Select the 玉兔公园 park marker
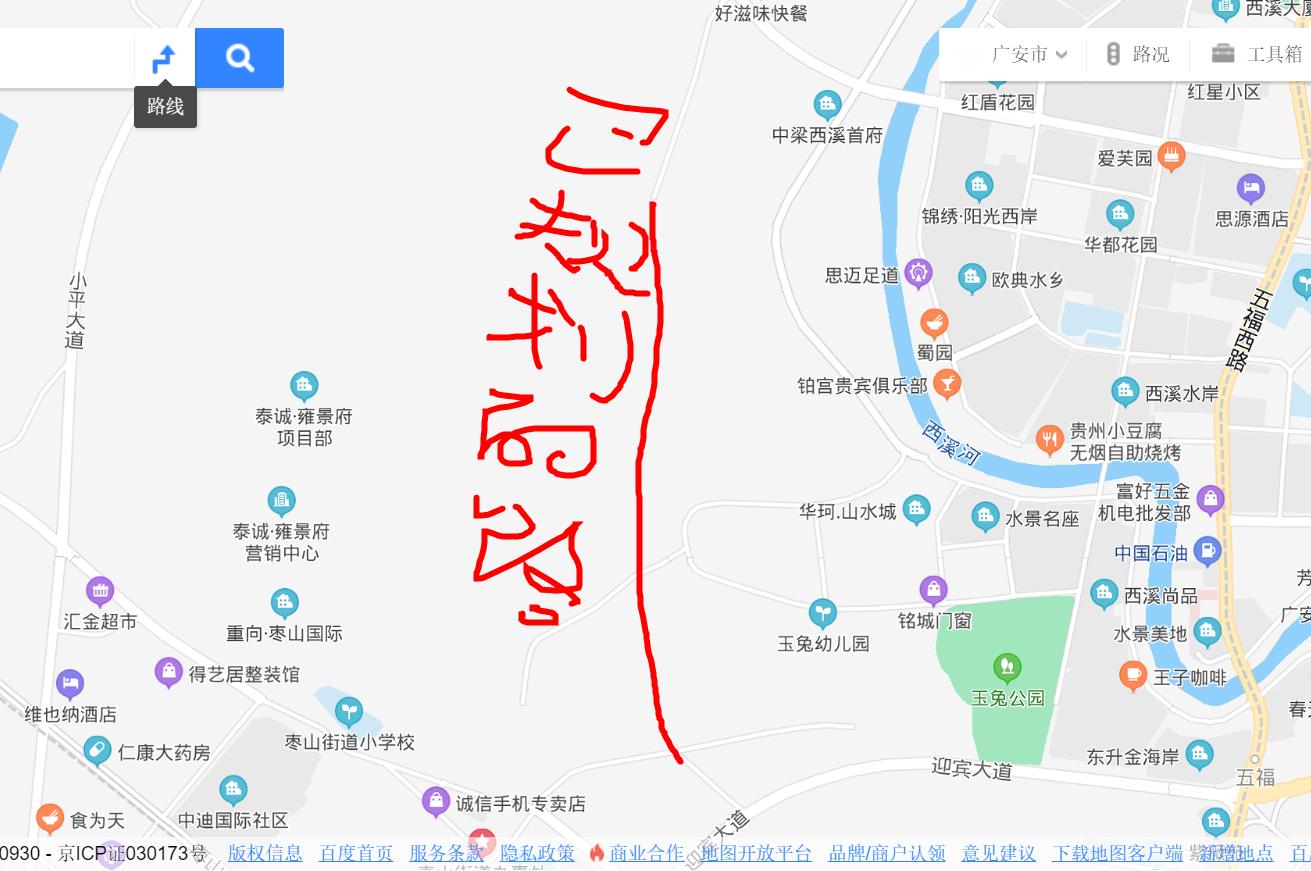The image size is (1311, 871). (1007, 667)
